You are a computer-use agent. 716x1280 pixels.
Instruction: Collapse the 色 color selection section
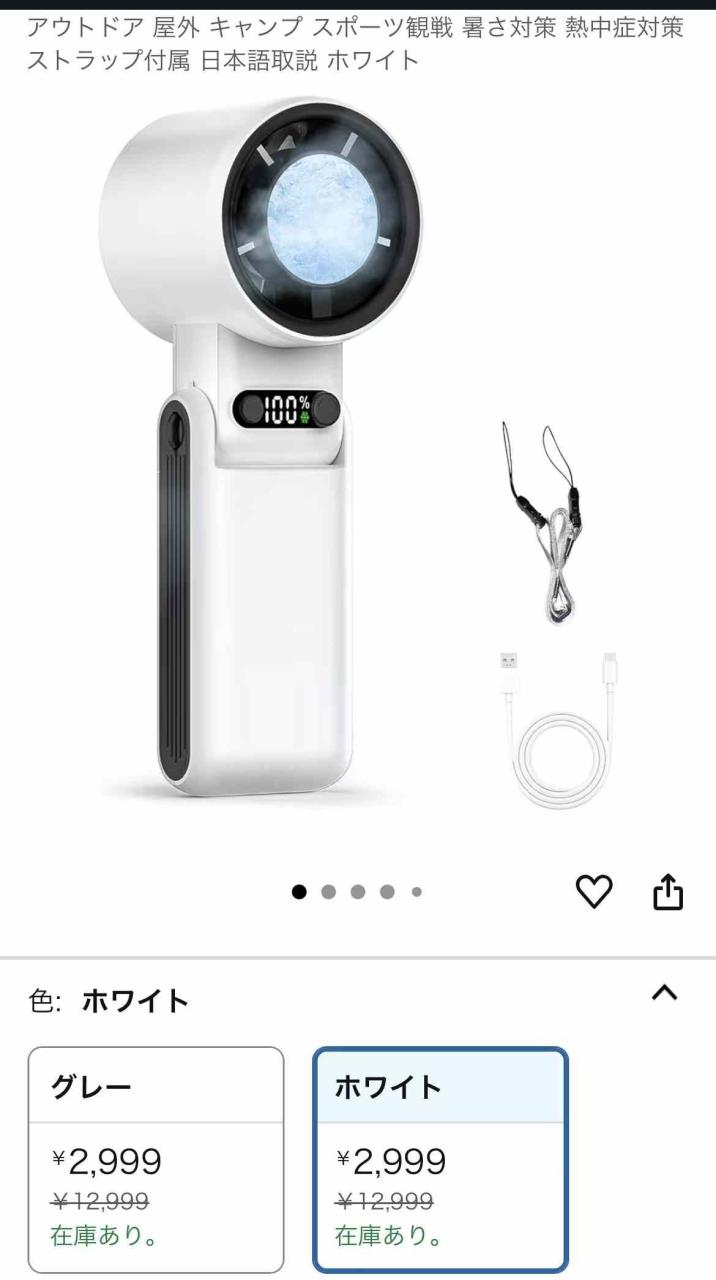coord(664,992)
